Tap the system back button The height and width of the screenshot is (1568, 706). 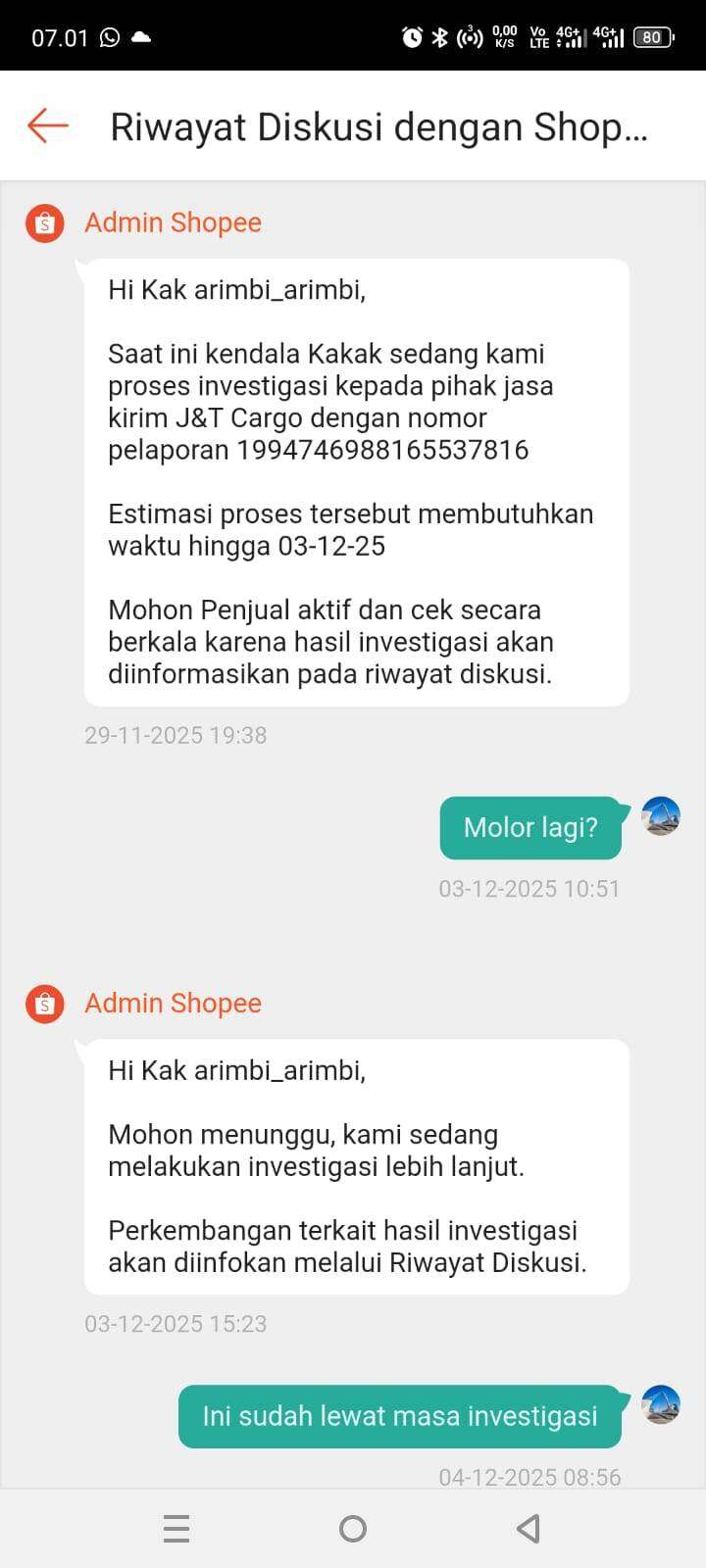[529, 1528]
